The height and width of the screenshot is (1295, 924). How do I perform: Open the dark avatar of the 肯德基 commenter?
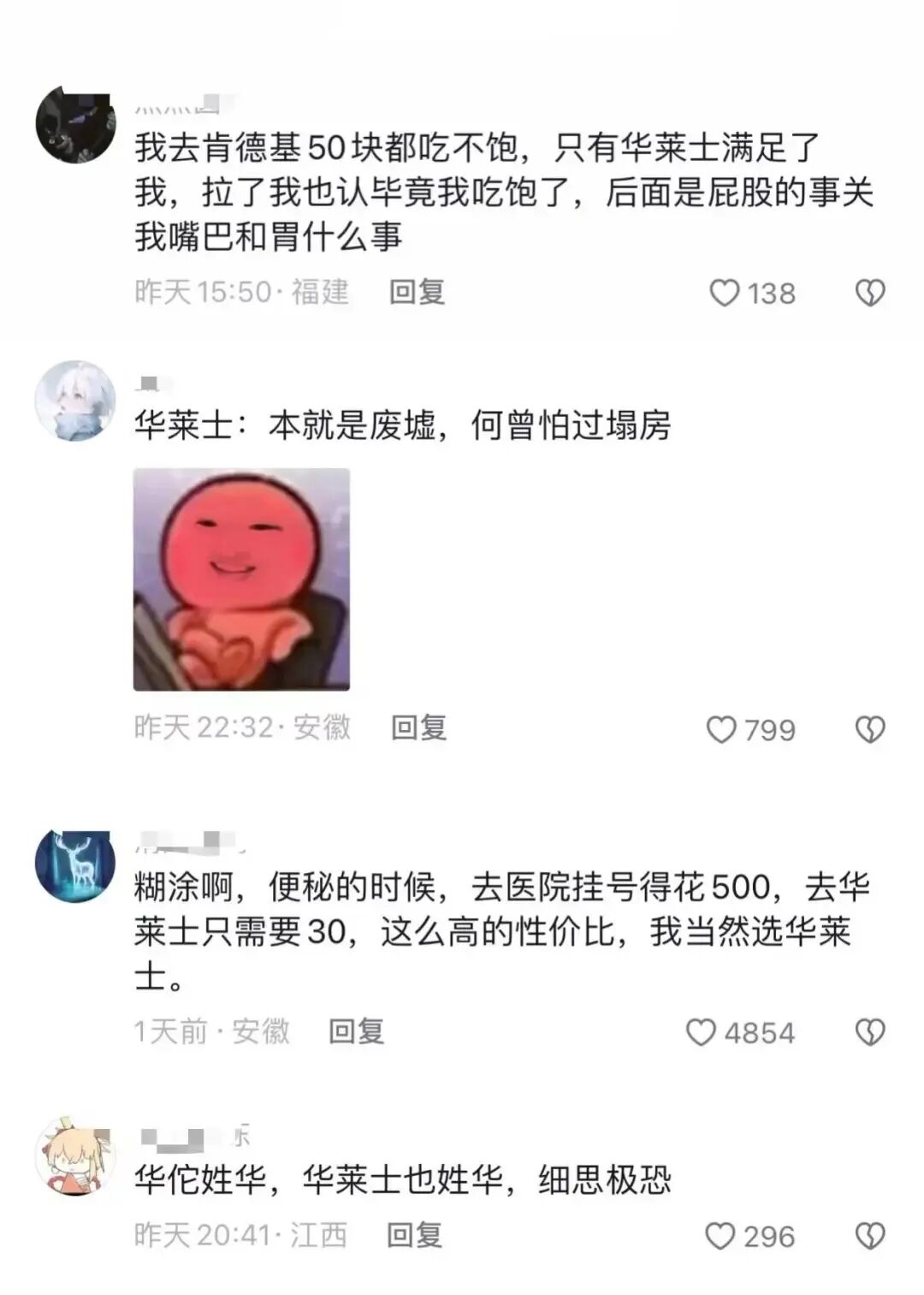click(x=75, y=124)
